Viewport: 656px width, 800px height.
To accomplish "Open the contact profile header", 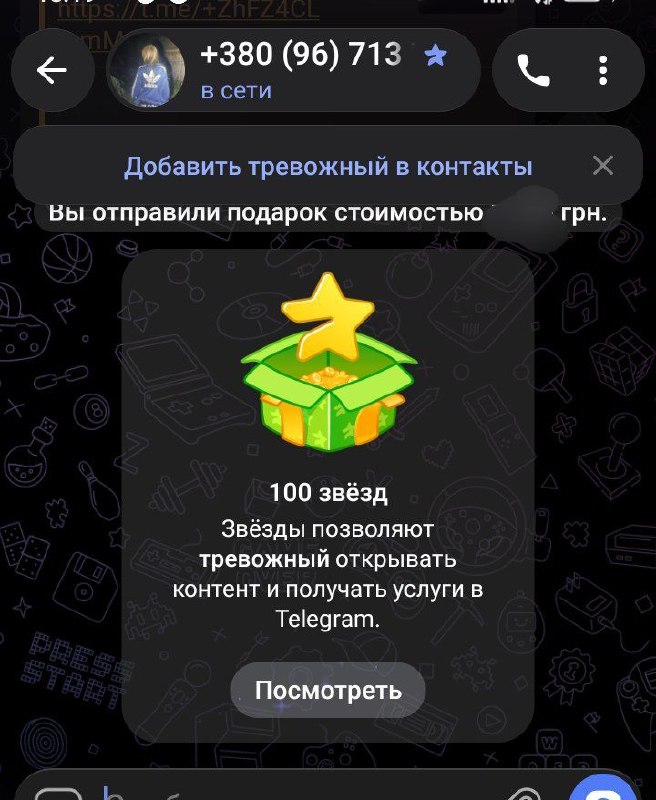I will [x=294, y=70].
